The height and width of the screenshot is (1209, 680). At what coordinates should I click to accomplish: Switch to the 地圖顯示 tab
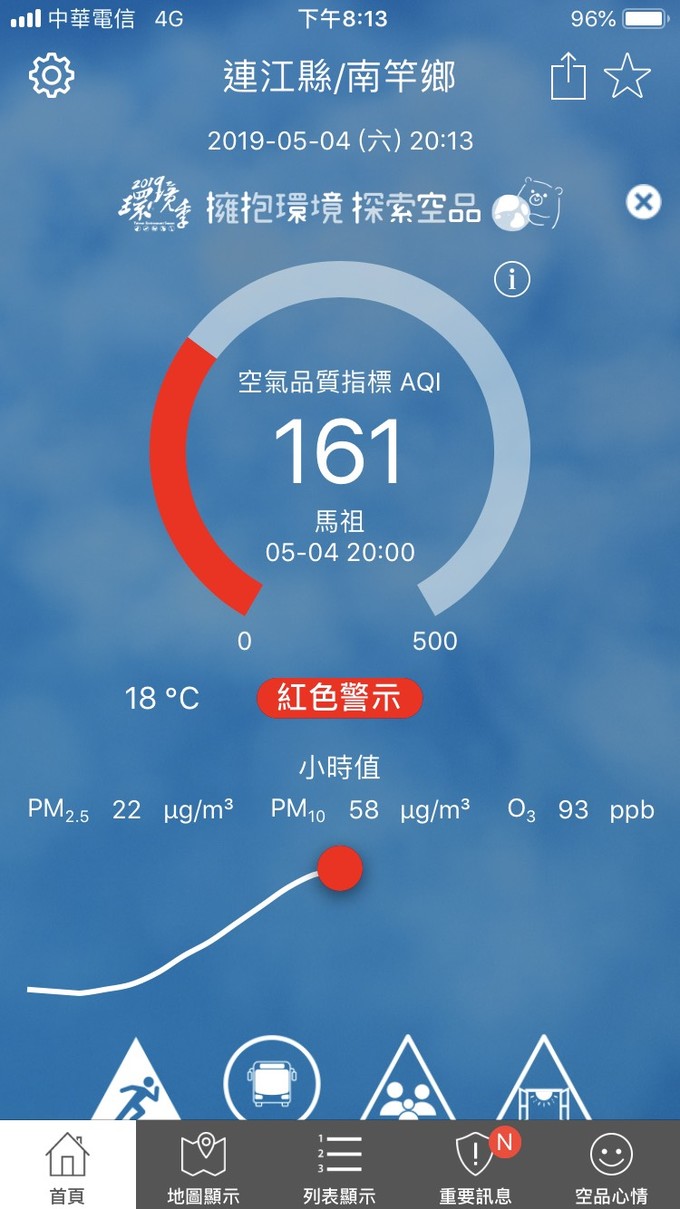point(203,1165)
